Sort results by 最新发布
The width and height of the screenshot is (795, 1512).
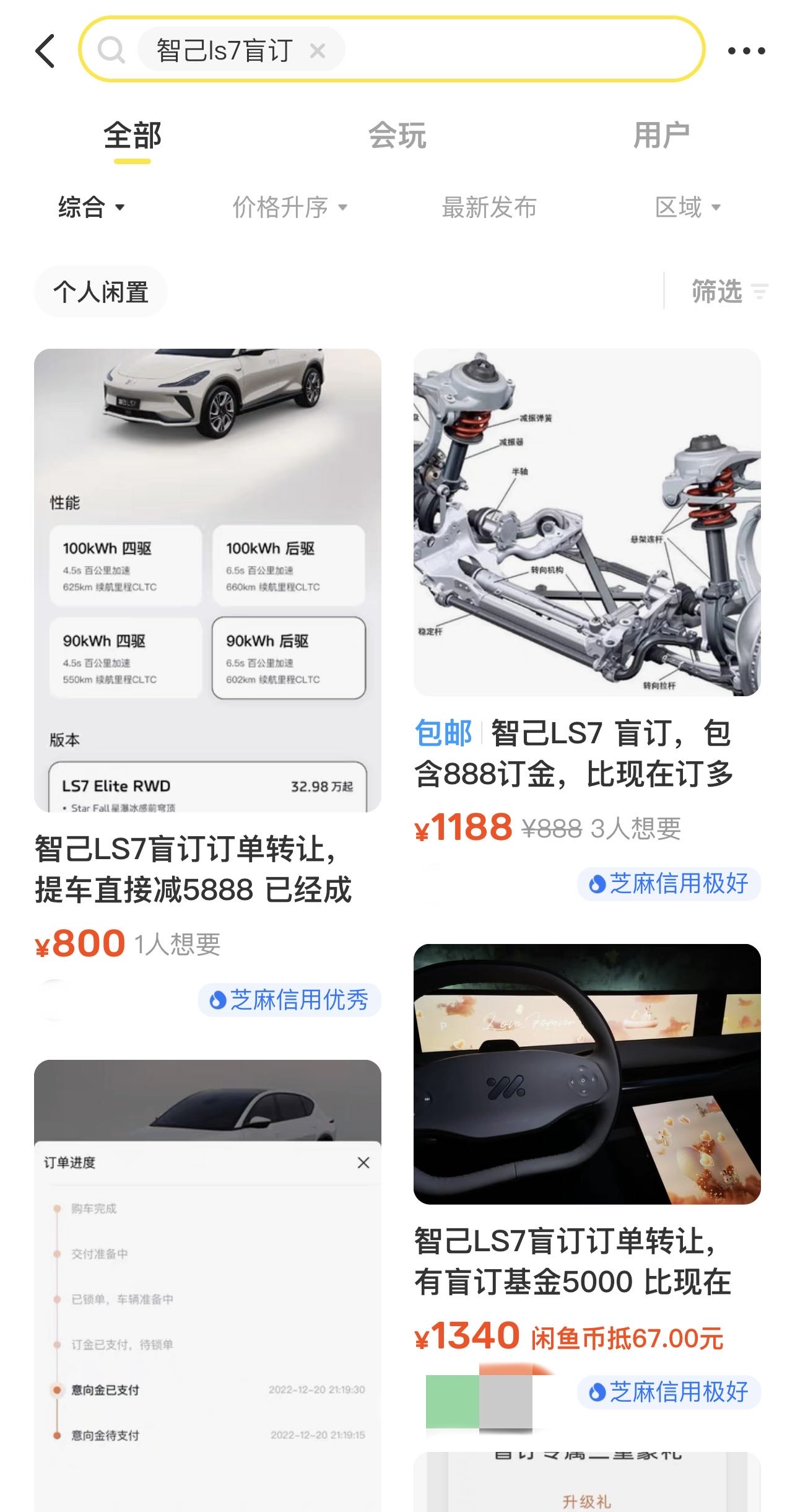point(489,207)
